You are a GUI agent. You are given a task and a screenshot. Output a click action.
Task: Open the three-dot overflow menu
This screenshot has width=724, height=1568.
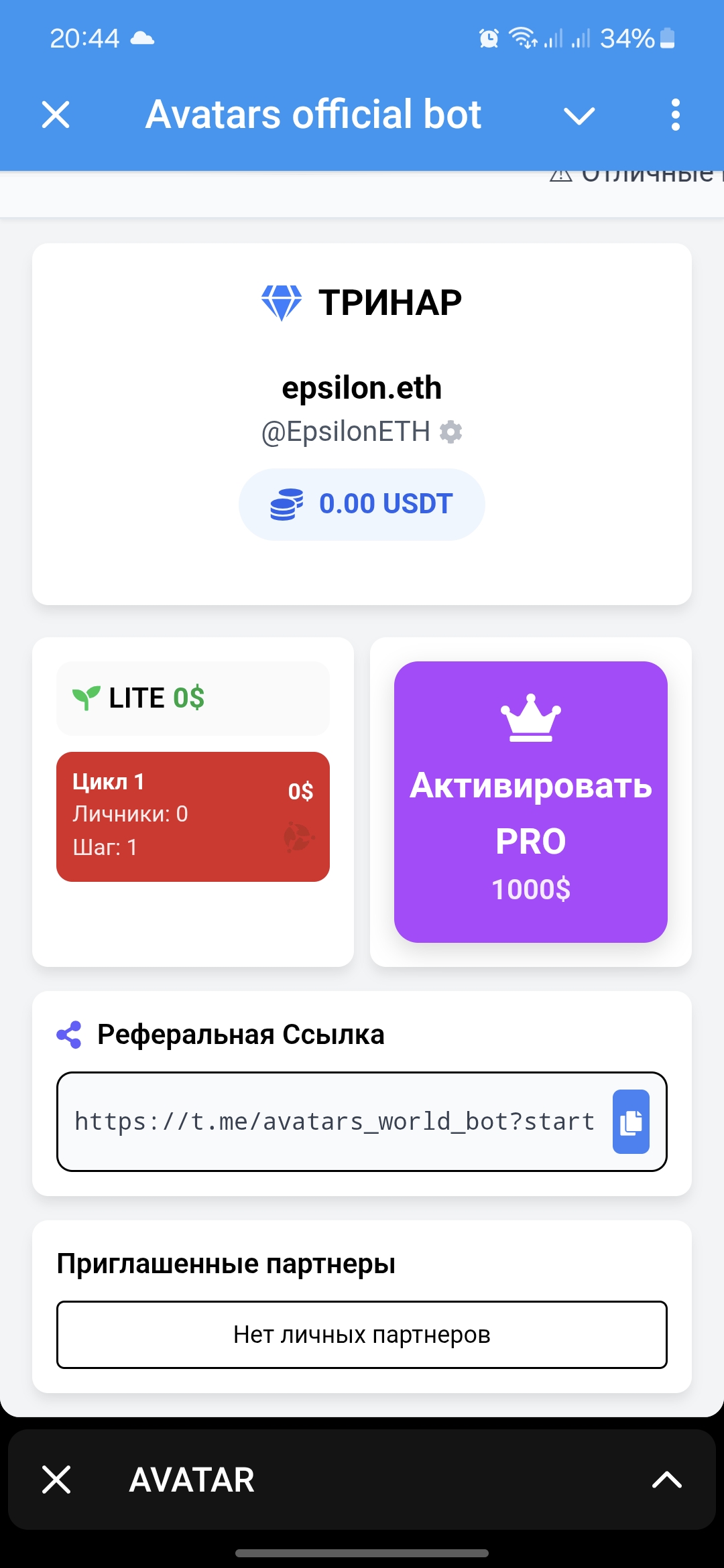[x=675, y=115]
